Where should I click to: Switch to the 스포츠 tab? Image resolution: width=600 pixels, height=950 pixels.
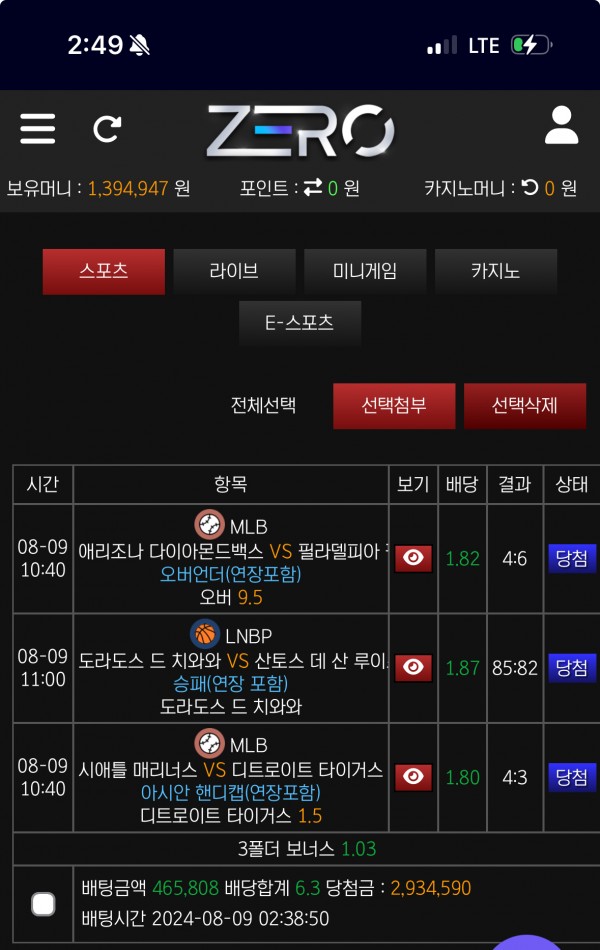[104, 271]
